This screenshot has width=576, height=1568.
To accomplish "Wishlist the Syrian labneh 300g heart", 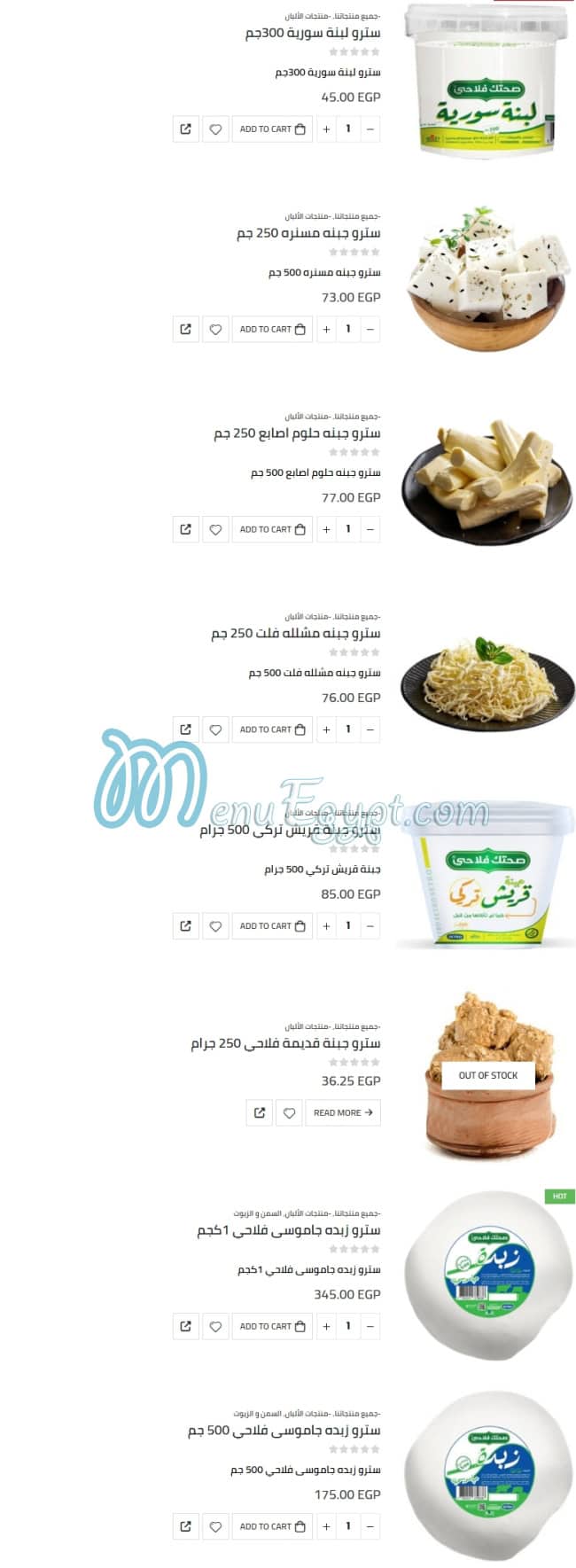I will (x=215, y=129).
